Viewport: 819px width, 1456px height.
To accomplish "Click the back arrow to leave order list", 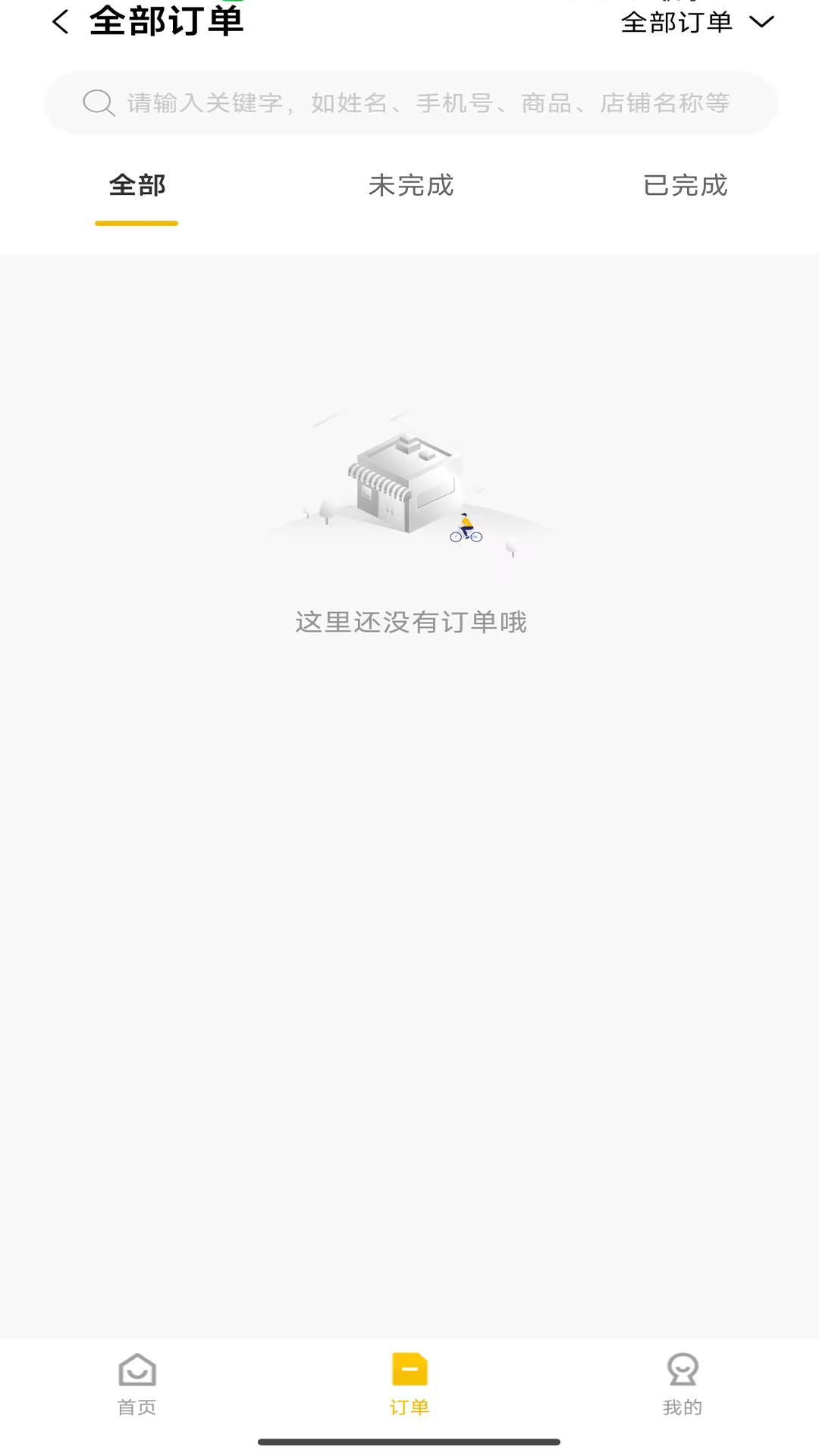I will coord(60,20).
